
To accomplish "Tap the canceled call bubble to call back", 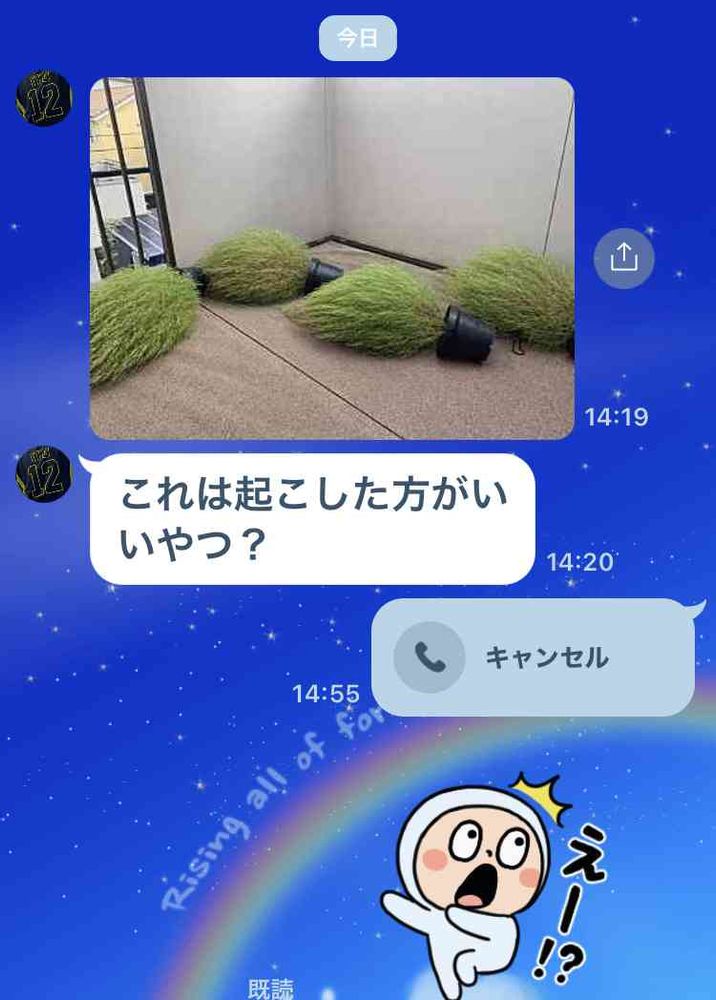I will pyautogui.click(x=532, y=657).
